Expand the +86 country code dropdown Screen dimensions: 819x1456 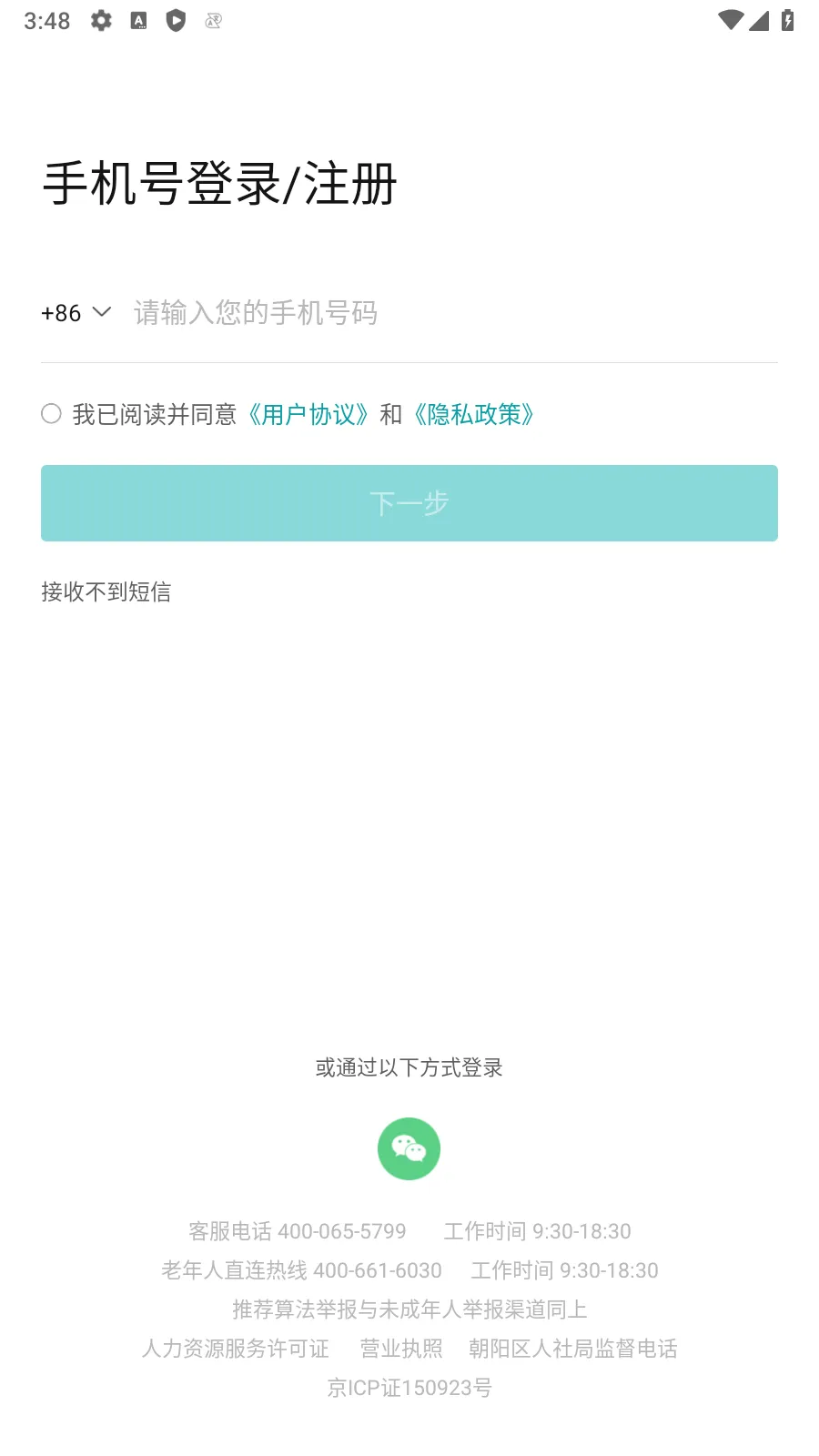(x=76, y=313)
